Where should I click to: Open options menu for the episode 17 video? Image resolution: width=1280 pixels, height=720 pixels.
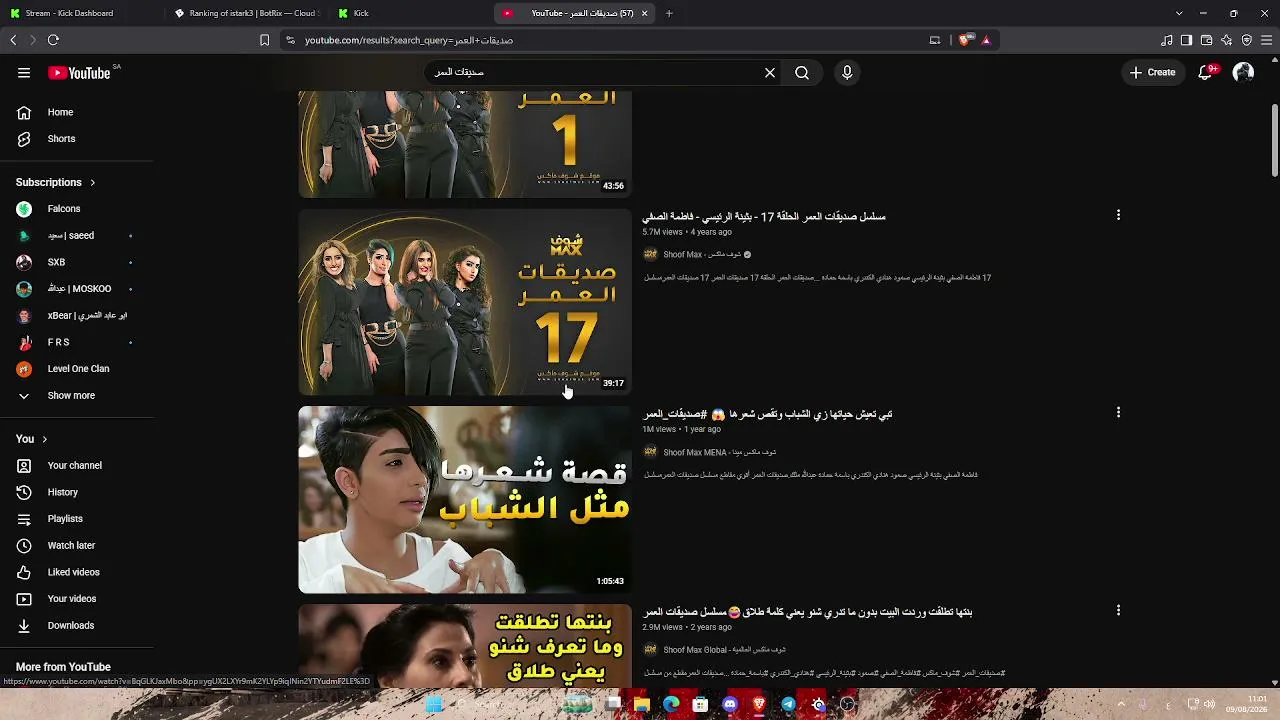1118,215
